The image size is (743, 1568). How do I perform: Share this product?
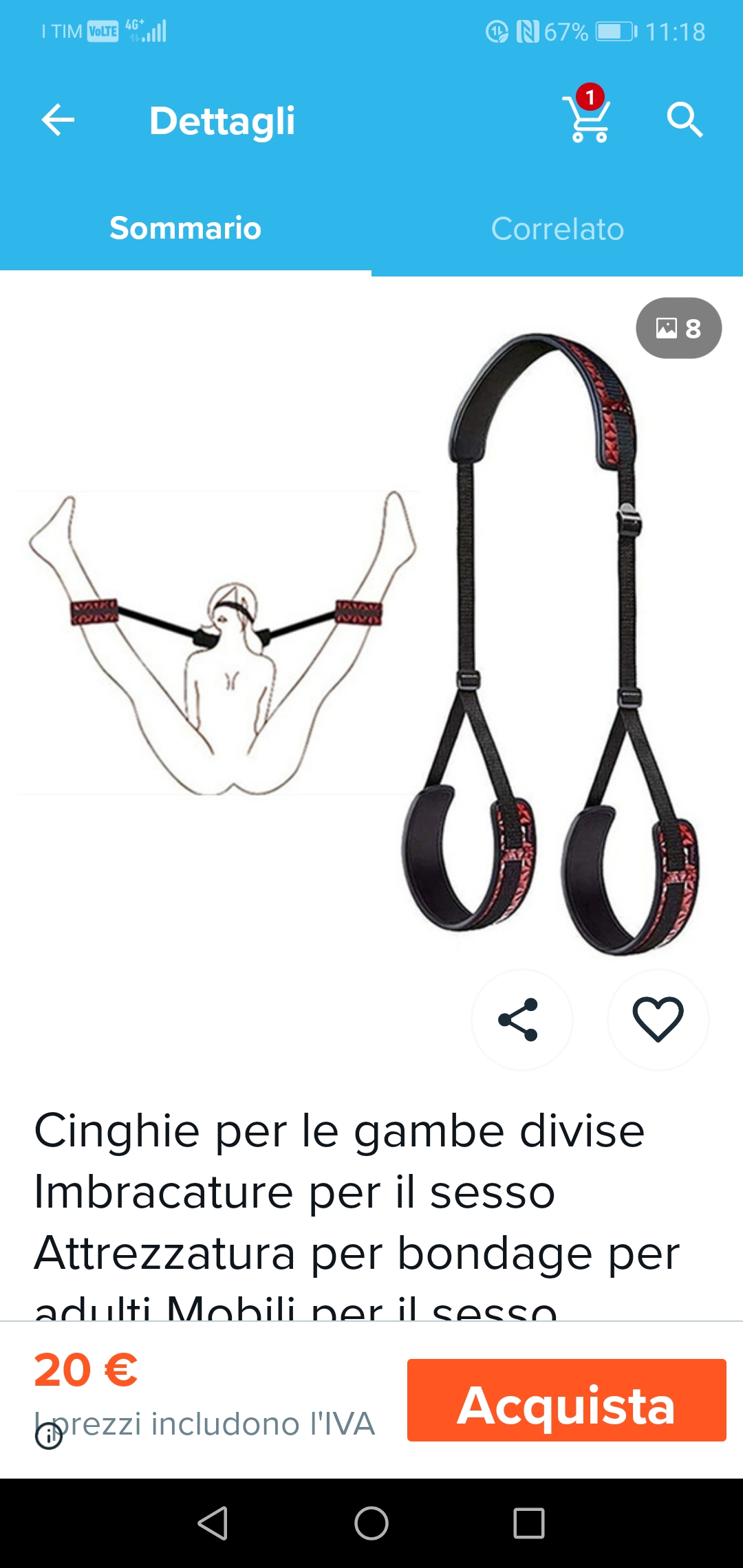click(x=521, y=1019)
